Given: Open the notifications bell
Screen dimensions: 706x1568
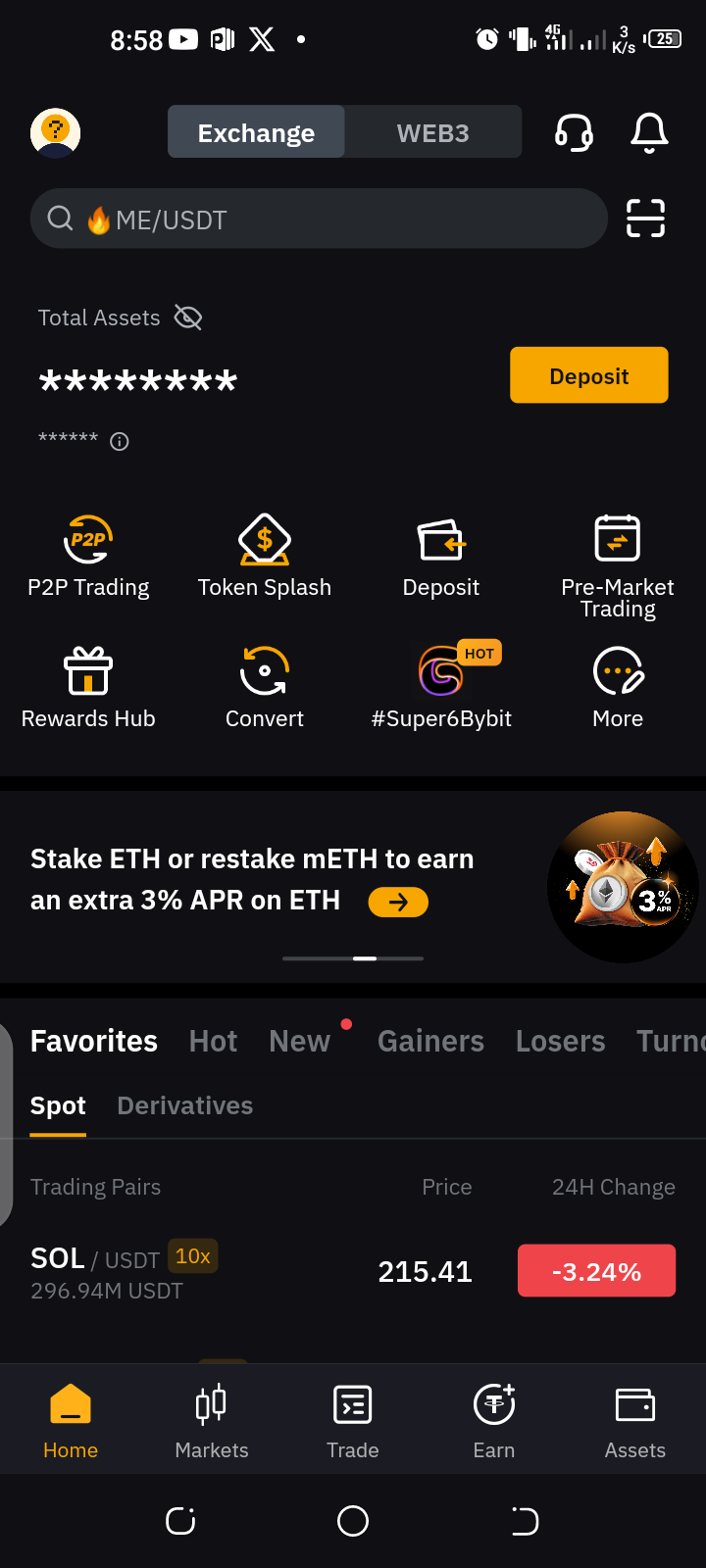Looking at the screenshot, I should (649, 132).
